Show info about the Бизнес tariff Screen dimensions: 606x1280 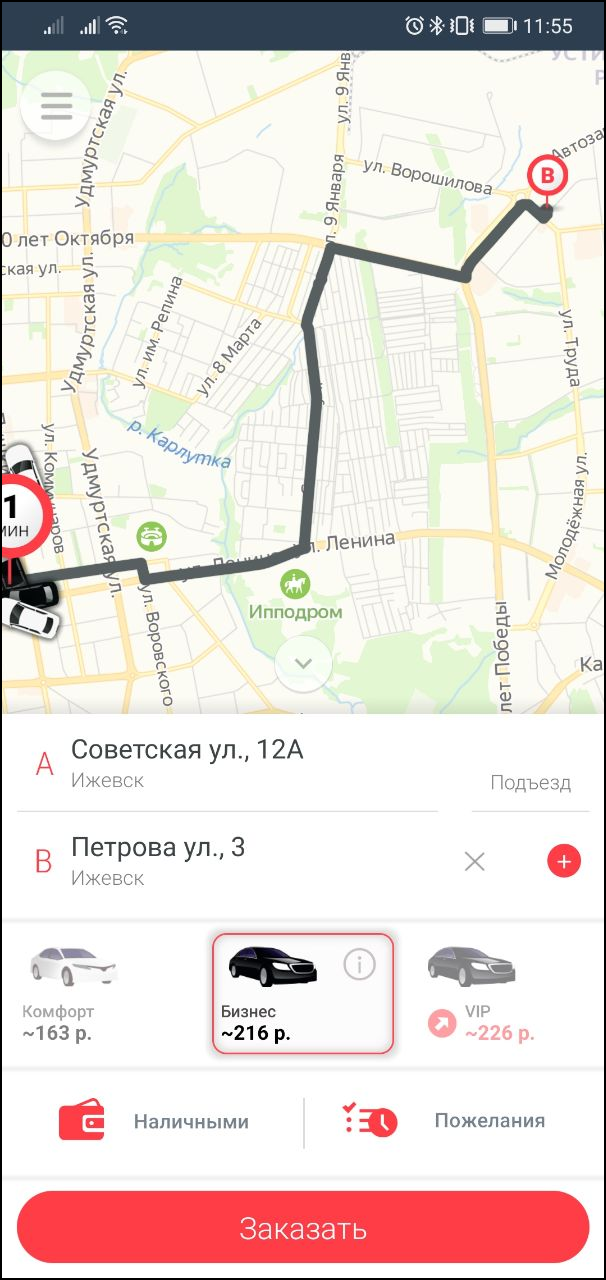tap(359, 964)
